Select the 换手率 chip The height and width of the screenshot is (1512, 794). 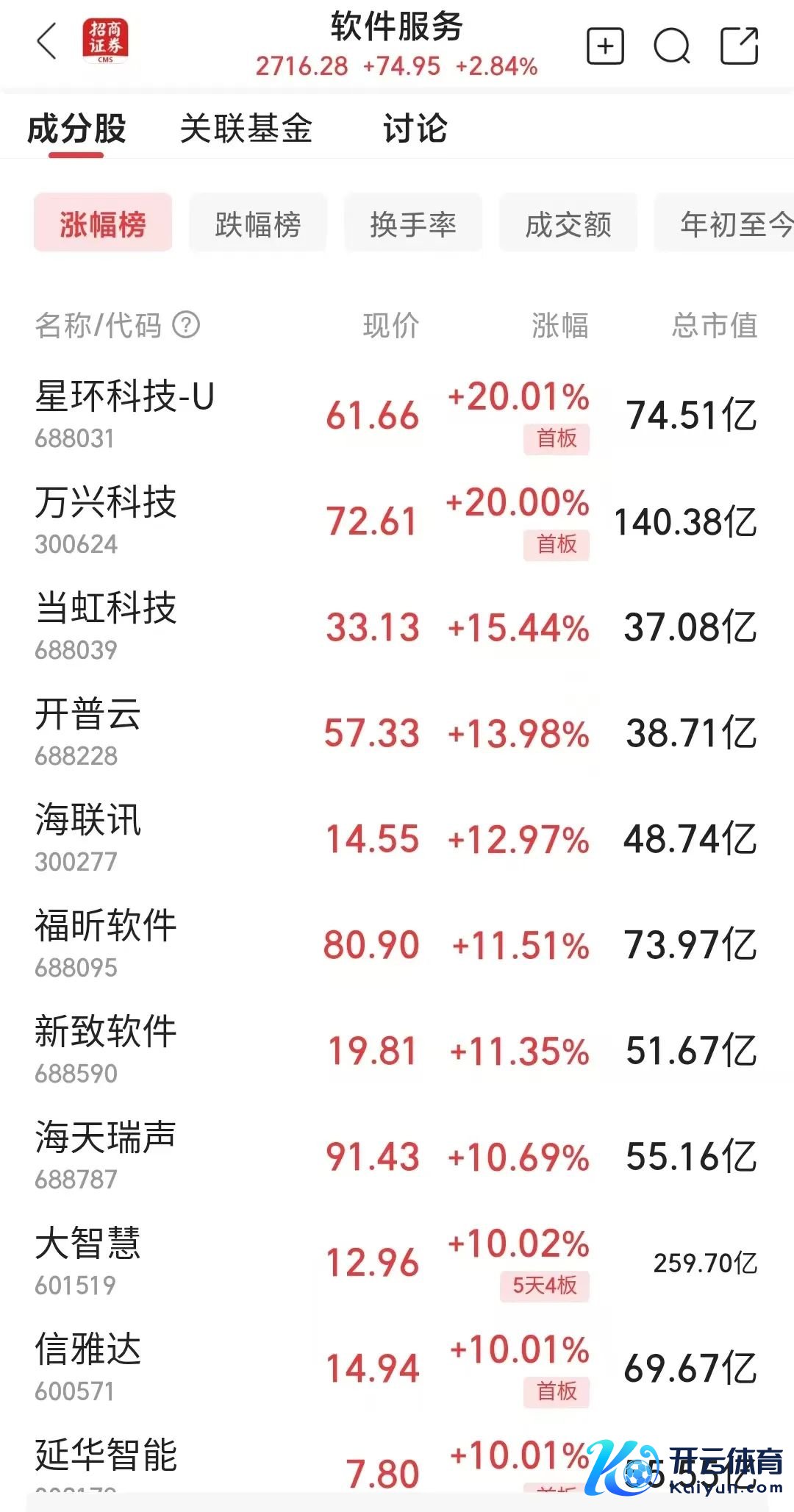pyautogui.click(x=413, y=224)
